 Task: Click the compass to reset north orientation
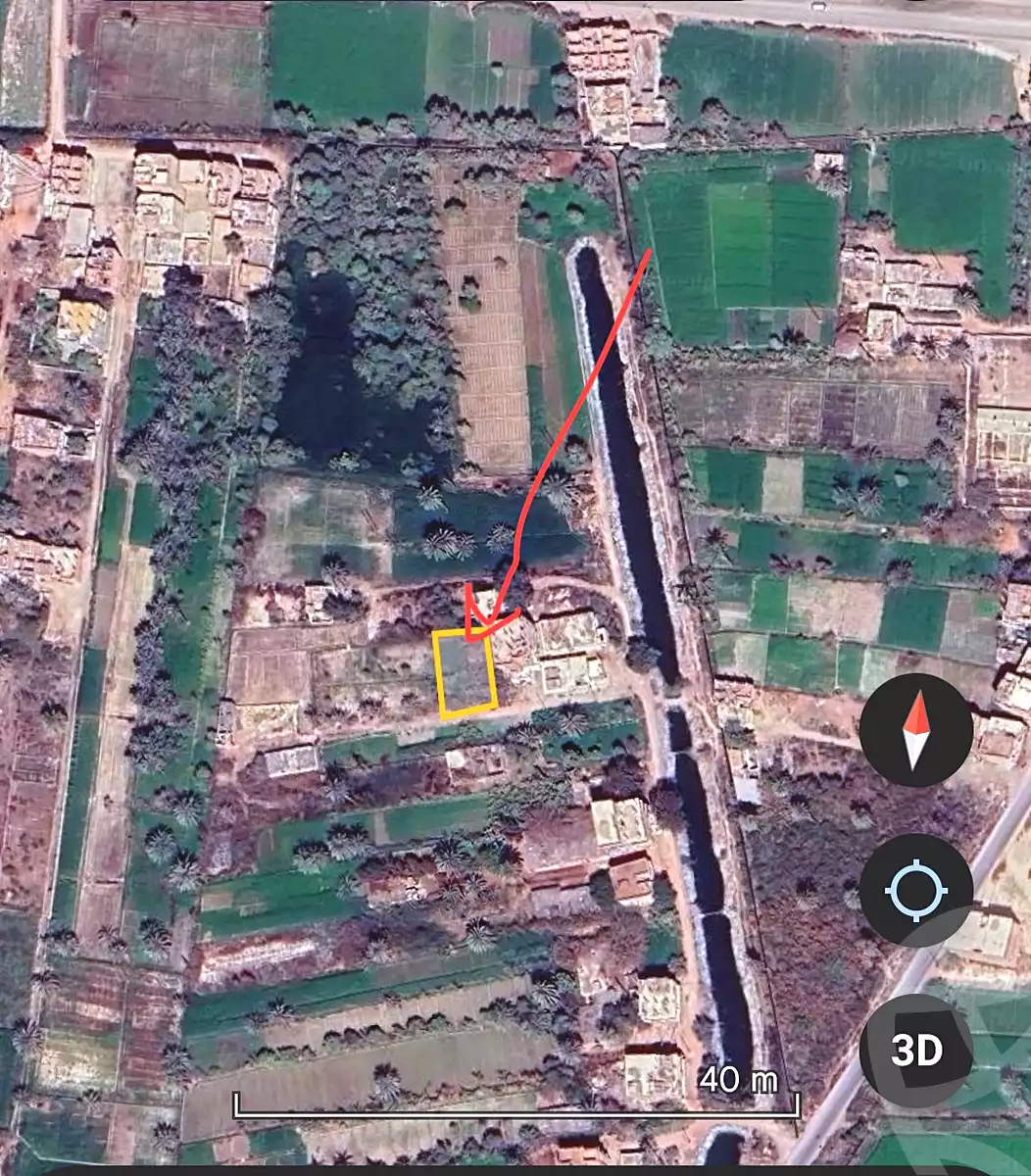pyautogui.click(x=917, y=731)
